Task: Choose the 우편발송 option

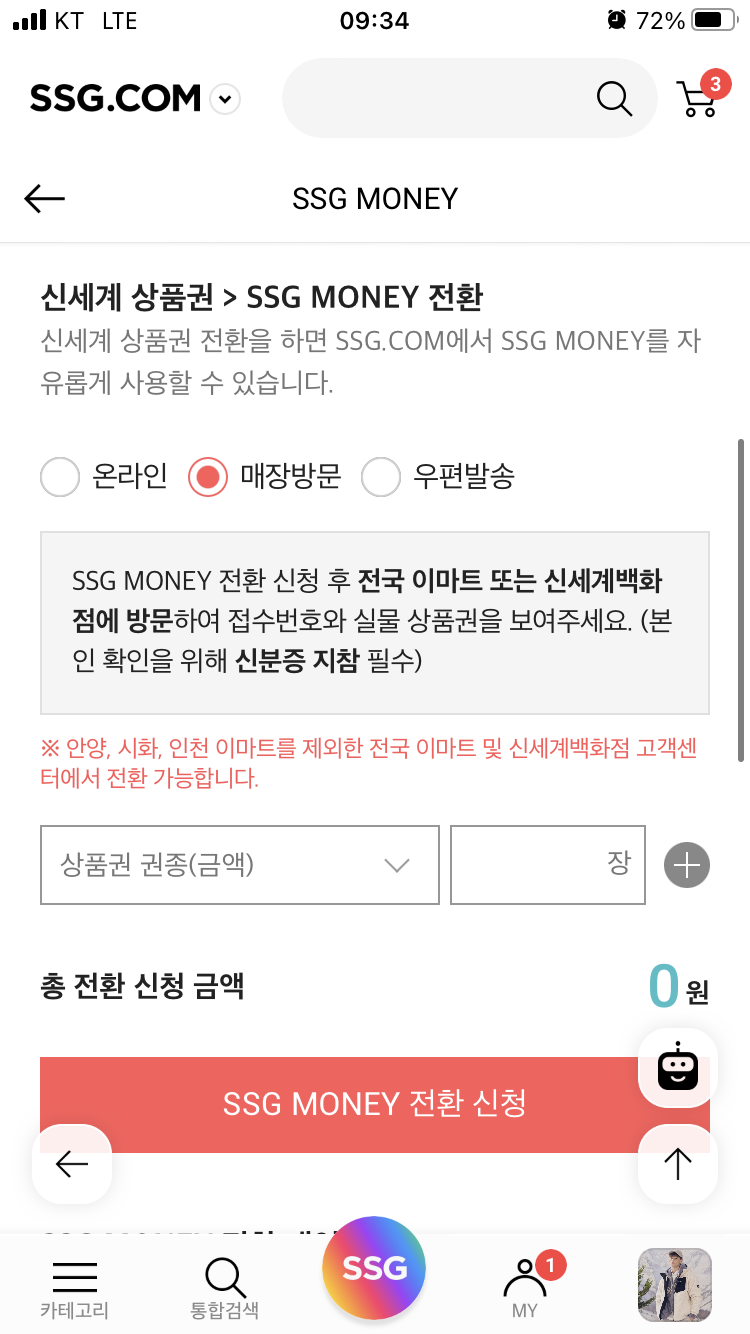Action: click(x=381, y=477)
